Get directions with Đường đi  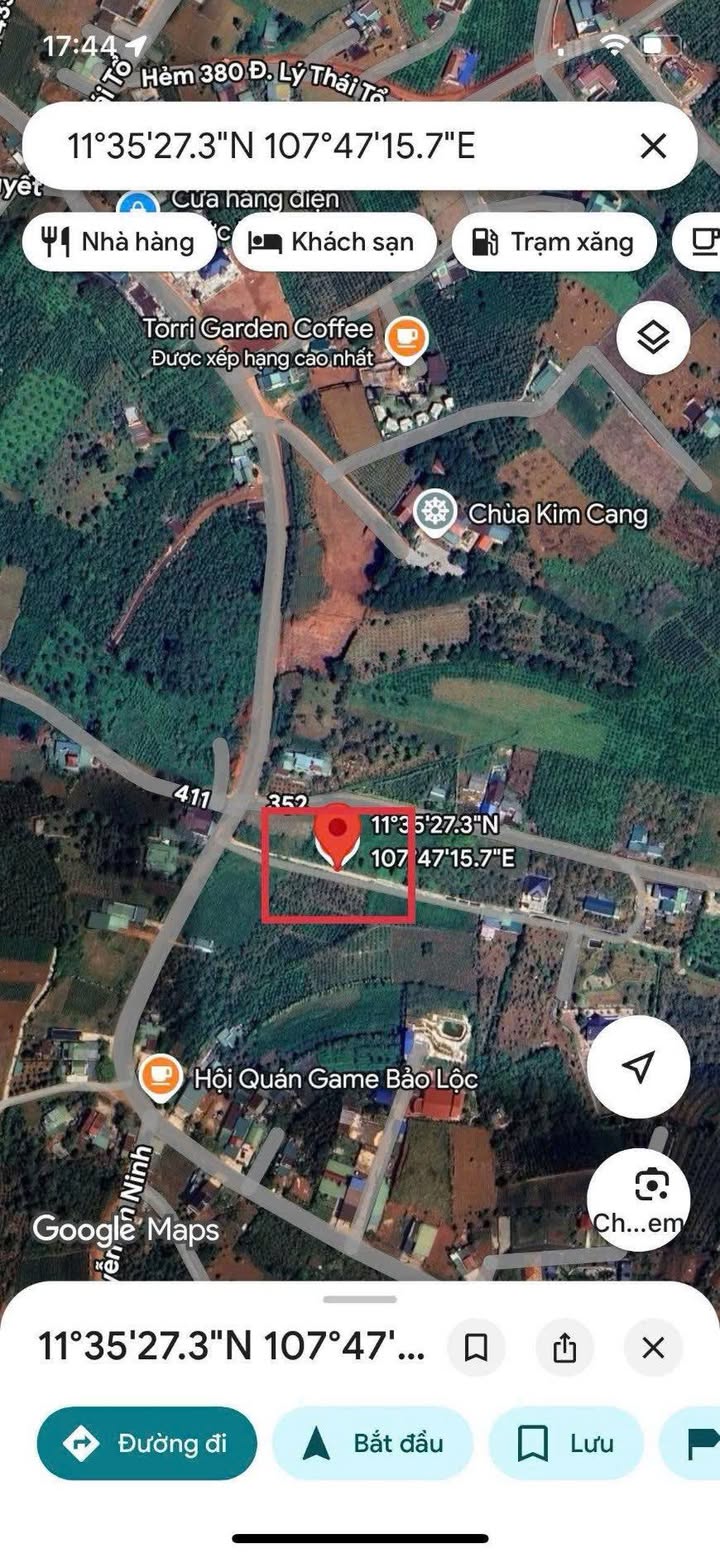coord(147,1443)
